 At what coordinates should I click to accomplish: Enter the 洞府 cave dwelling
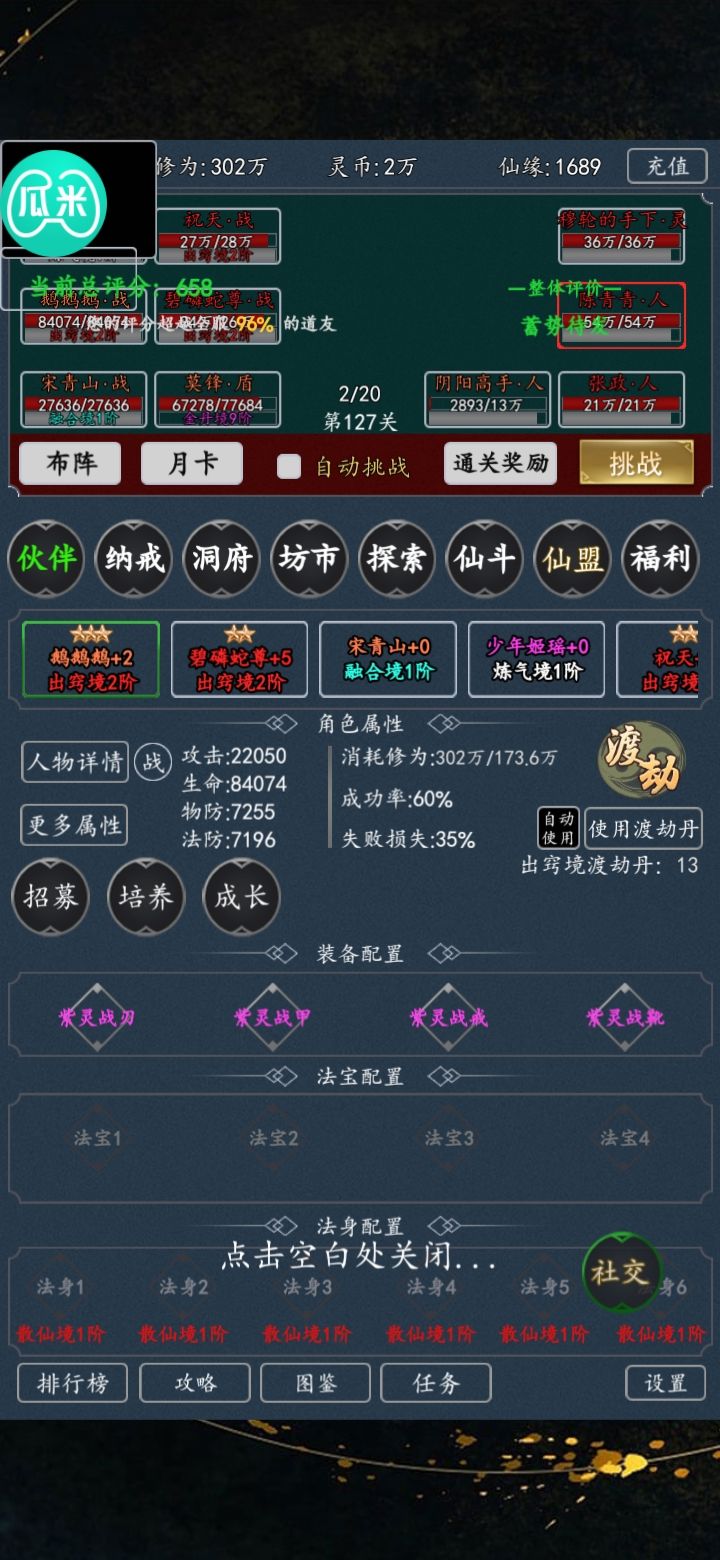[x=221, y=560]
